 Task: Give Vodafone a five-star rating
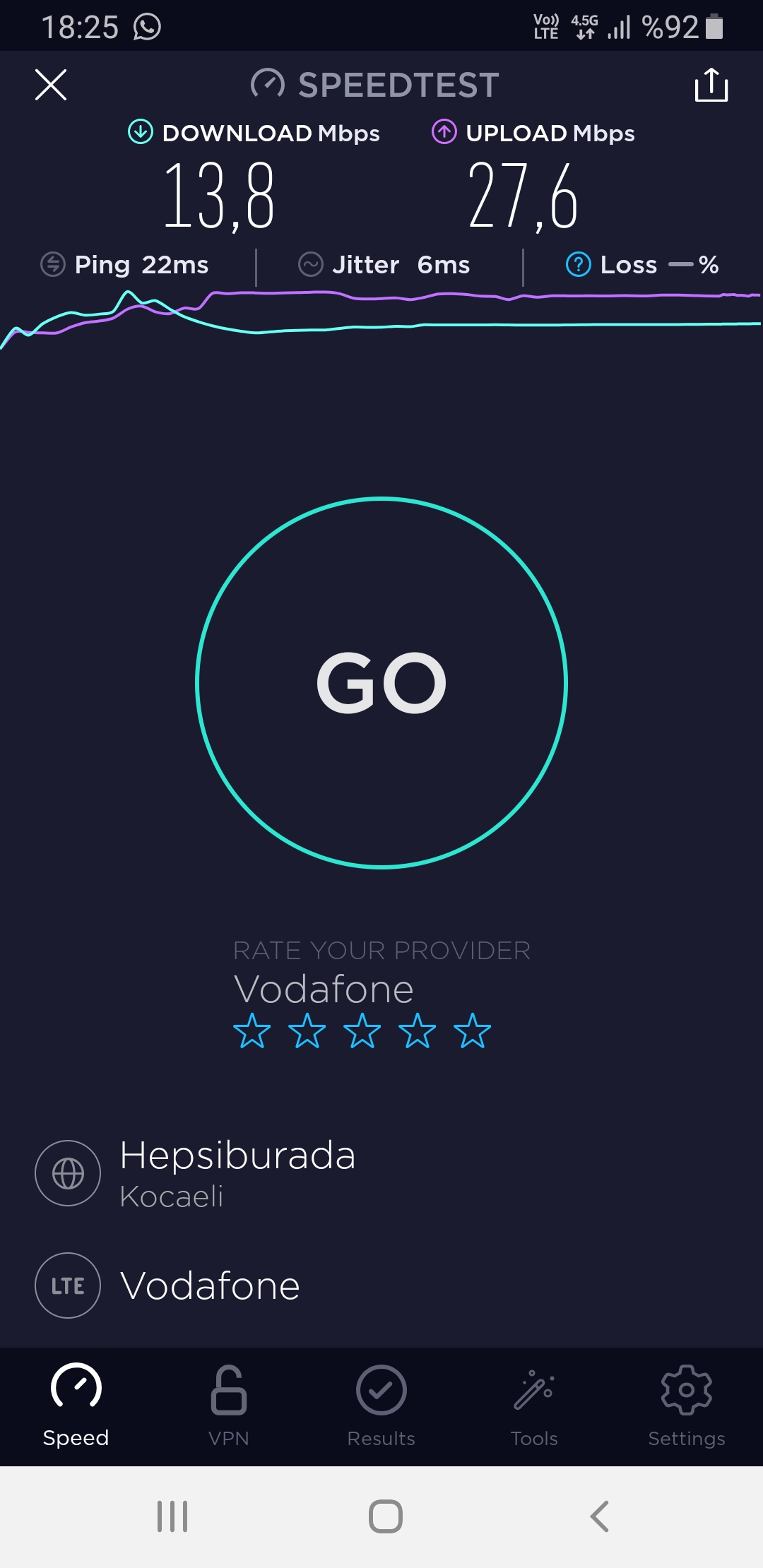tap(472, 1031)
